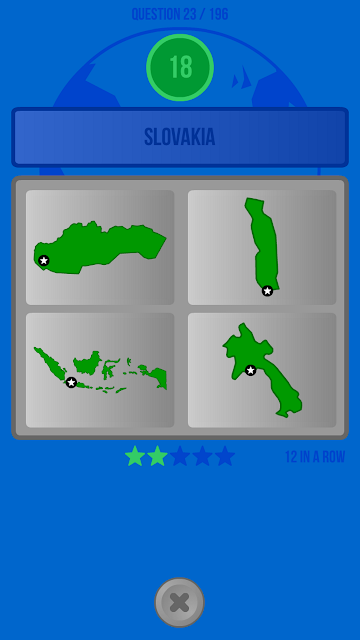Choose the narrow vertical country map

262,247
